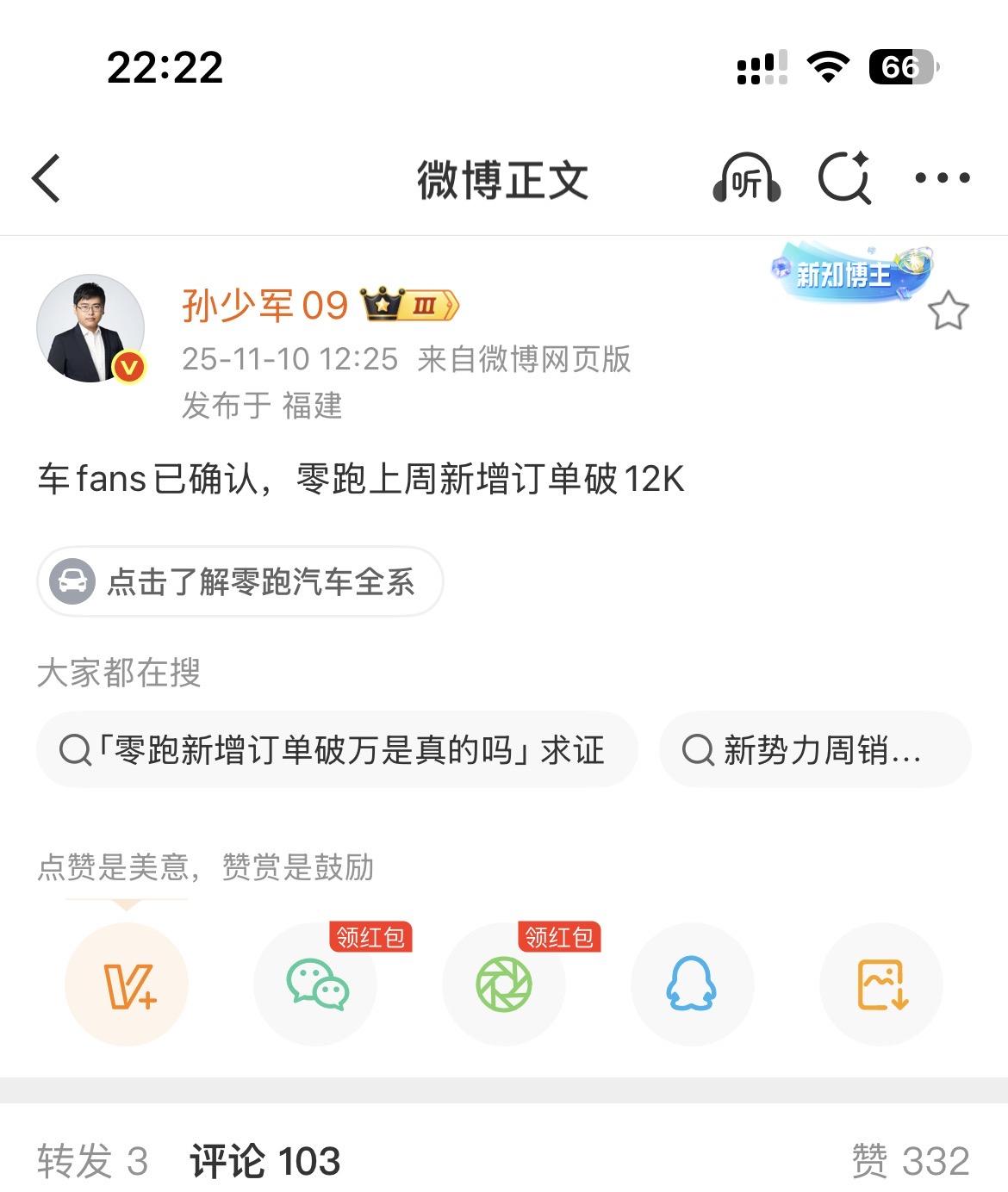
Task: Save the post as an image
Action: pos(880,984)
